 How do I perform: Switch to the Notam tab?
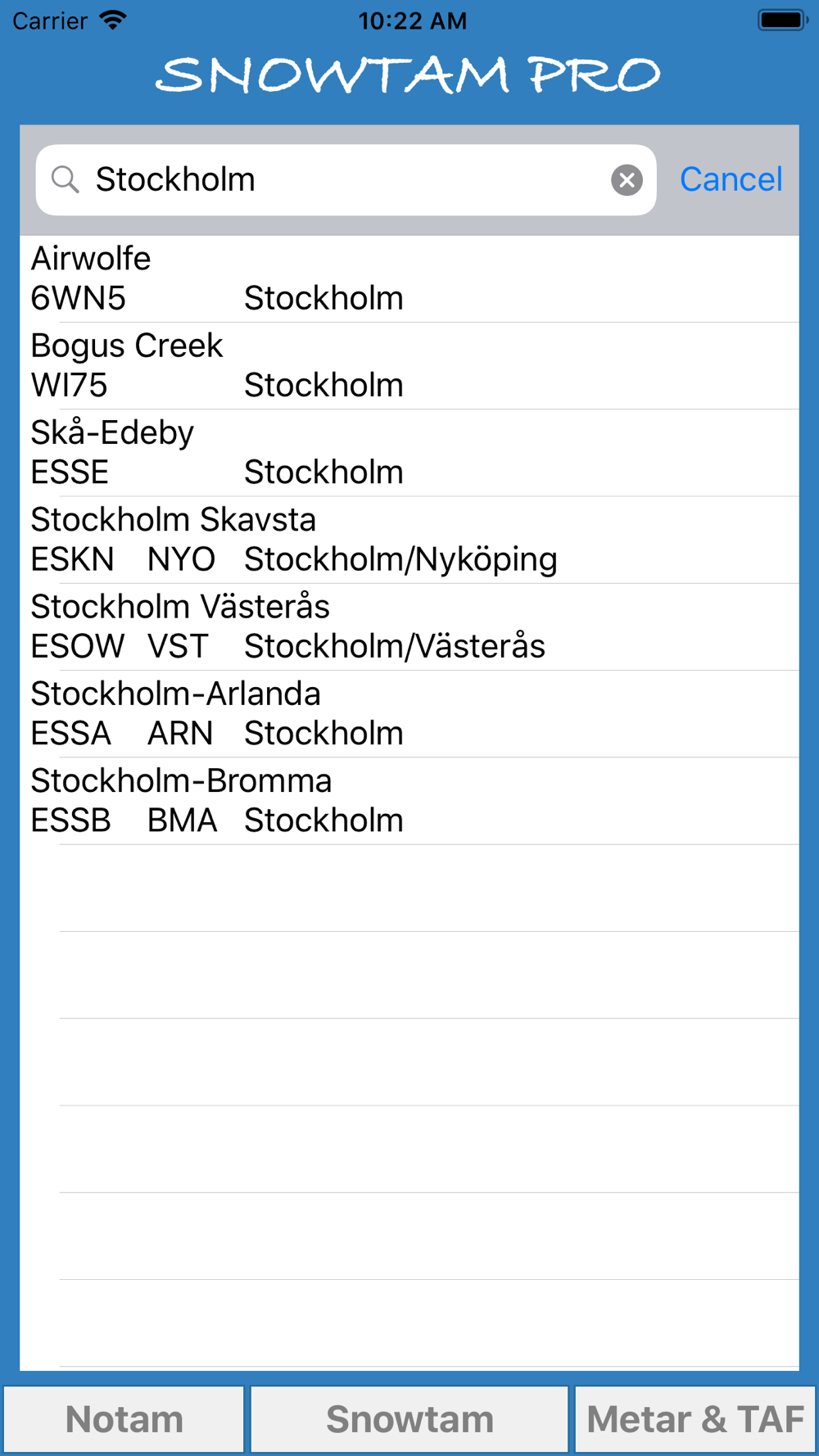124,1419
